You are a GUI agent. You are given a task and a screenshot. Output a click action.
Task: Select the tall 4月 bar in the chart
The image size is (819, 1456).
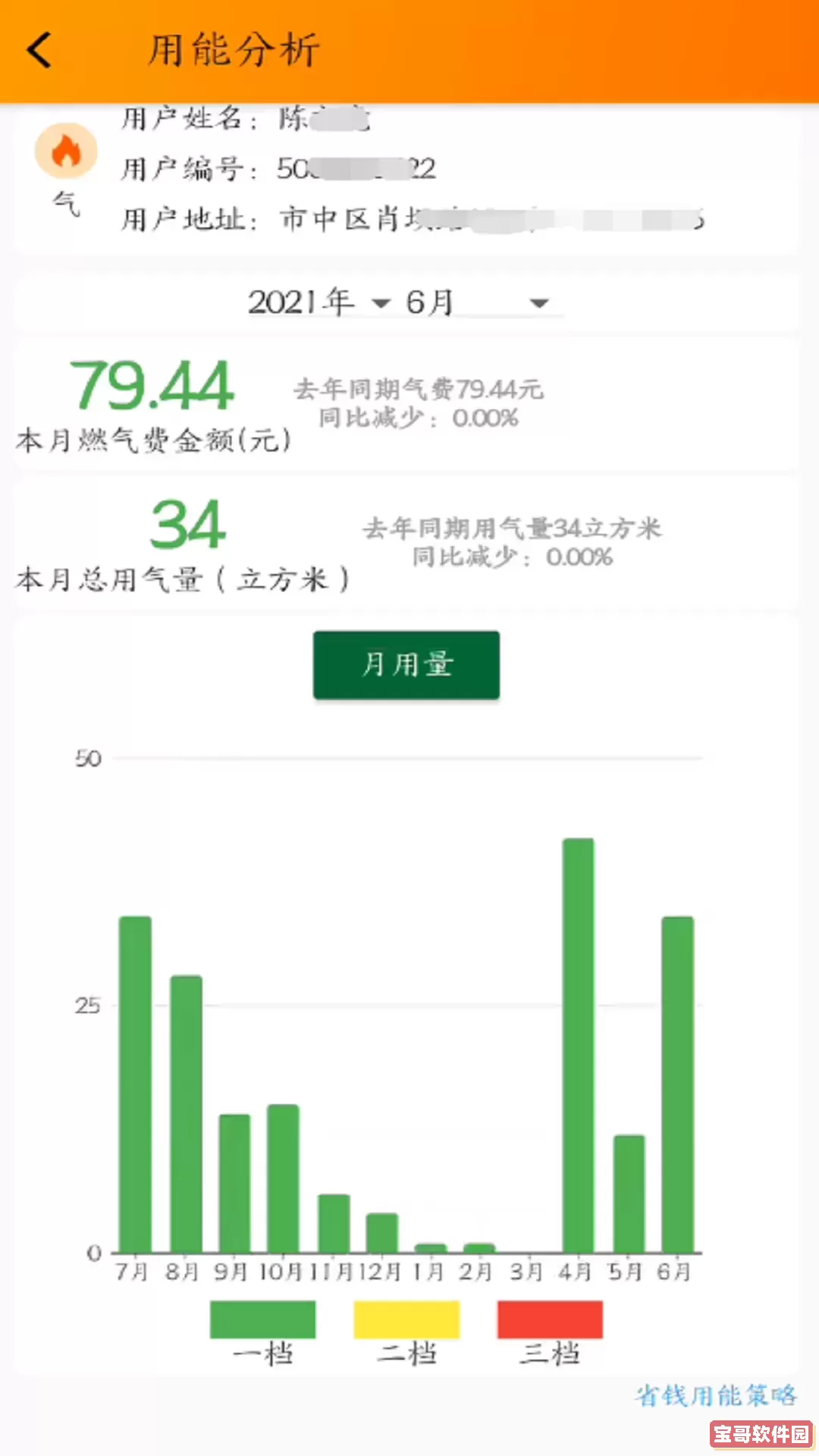click(x=578, y=1039)
